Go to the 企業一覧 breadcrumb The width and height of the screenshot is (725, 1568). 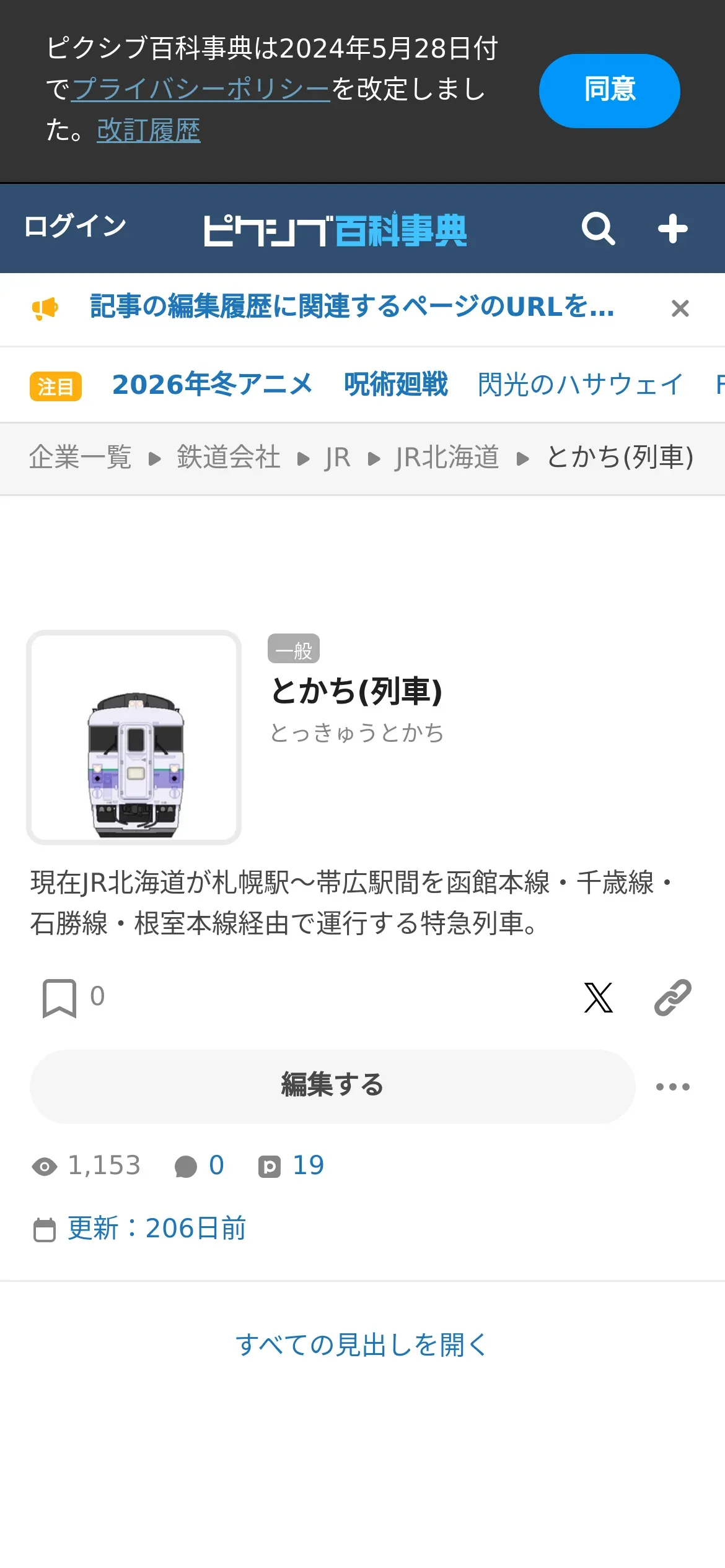pos(81,458)
